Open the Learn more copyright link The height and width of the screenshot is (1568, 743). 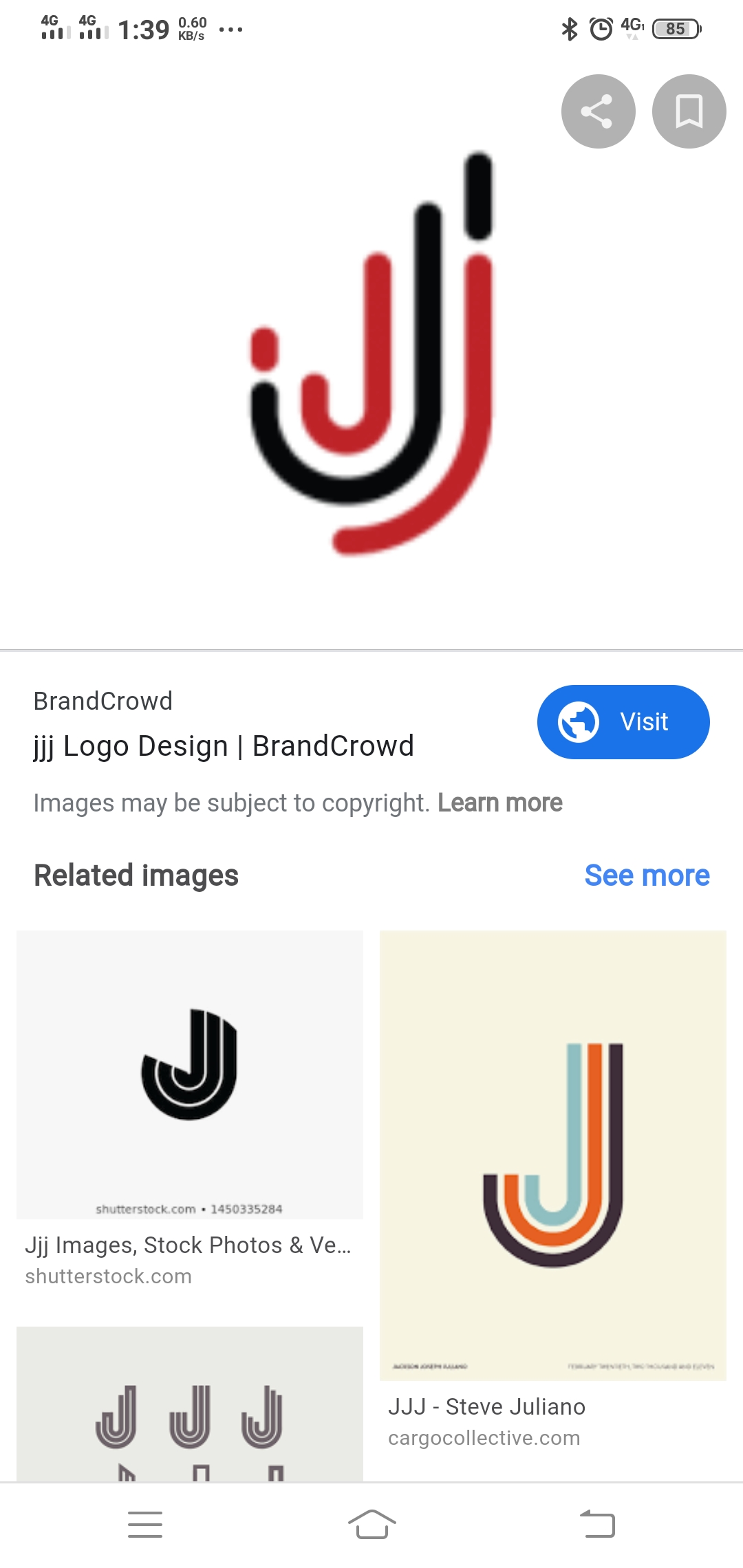pos(499,803)
